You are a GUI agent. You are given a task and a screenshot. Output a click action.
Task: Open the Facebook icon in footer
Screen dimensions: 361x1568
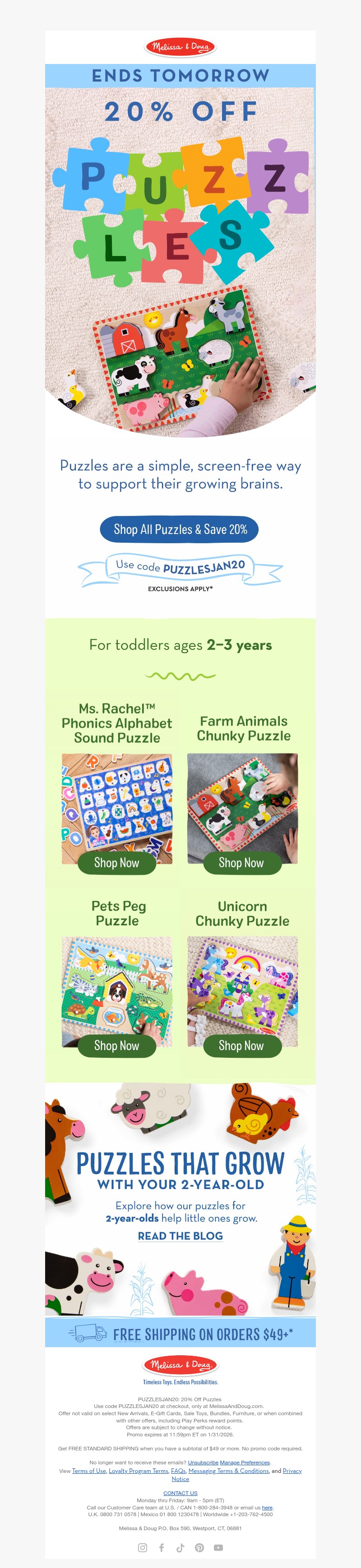point(162,1547)
